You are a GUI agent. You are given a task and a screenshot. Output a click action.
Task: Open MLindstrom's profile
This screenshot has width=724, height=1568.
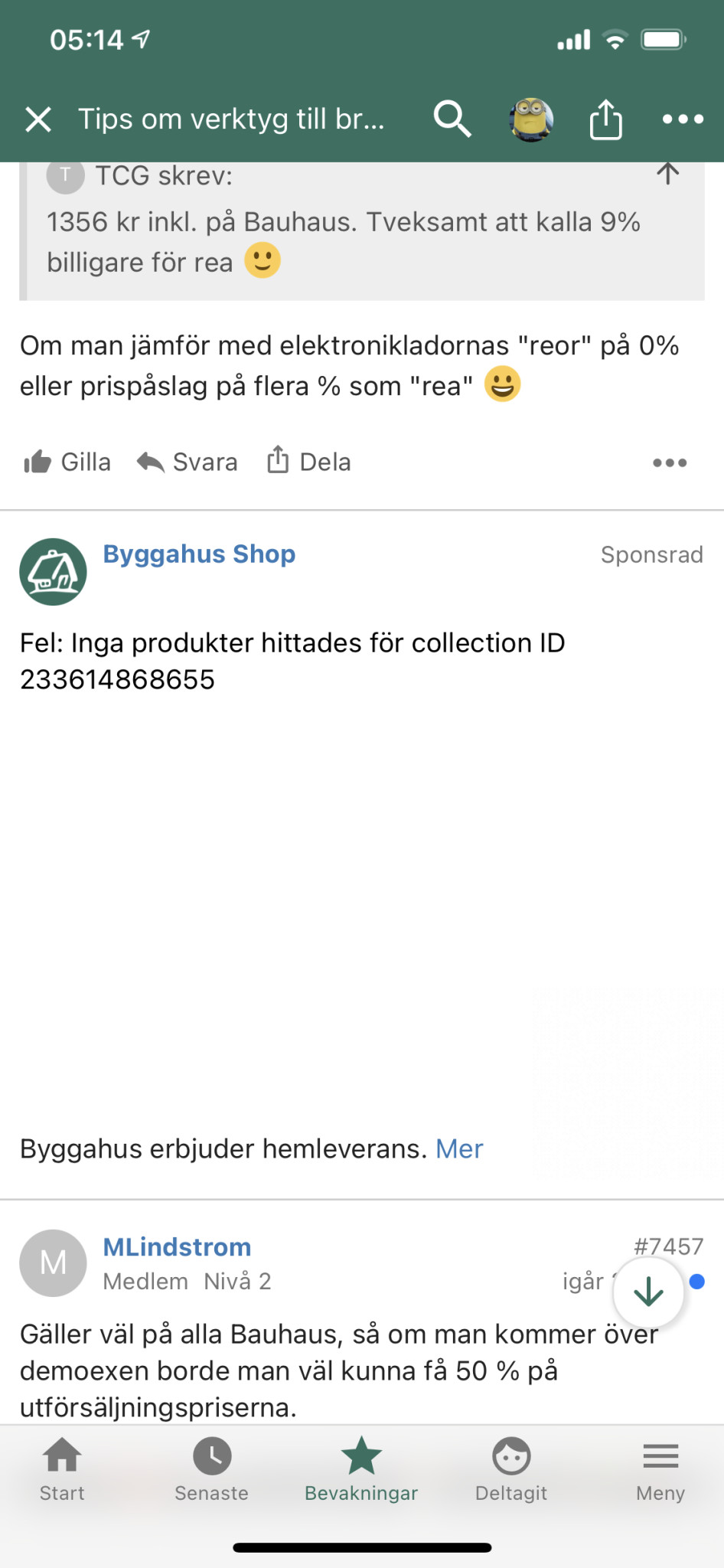(177, 1247)
